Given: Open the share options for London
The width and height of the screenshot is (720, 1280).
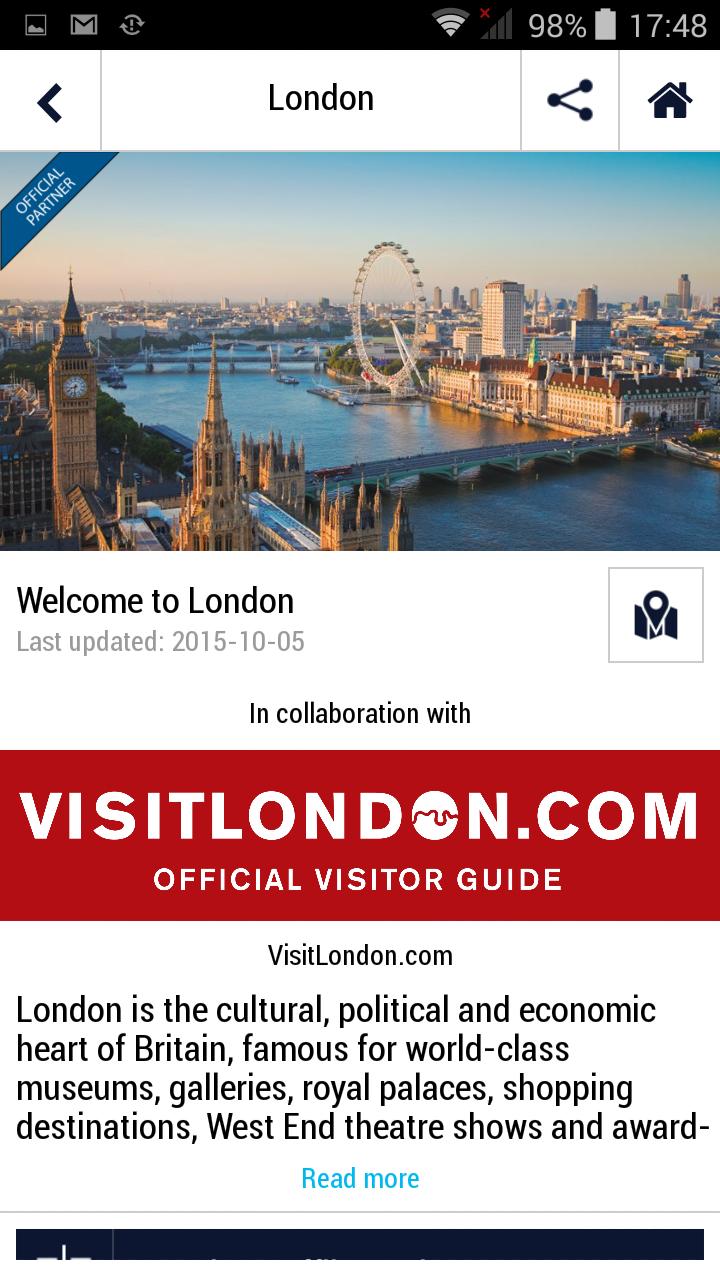Looking at the screenshot, I should click(569, 99).
